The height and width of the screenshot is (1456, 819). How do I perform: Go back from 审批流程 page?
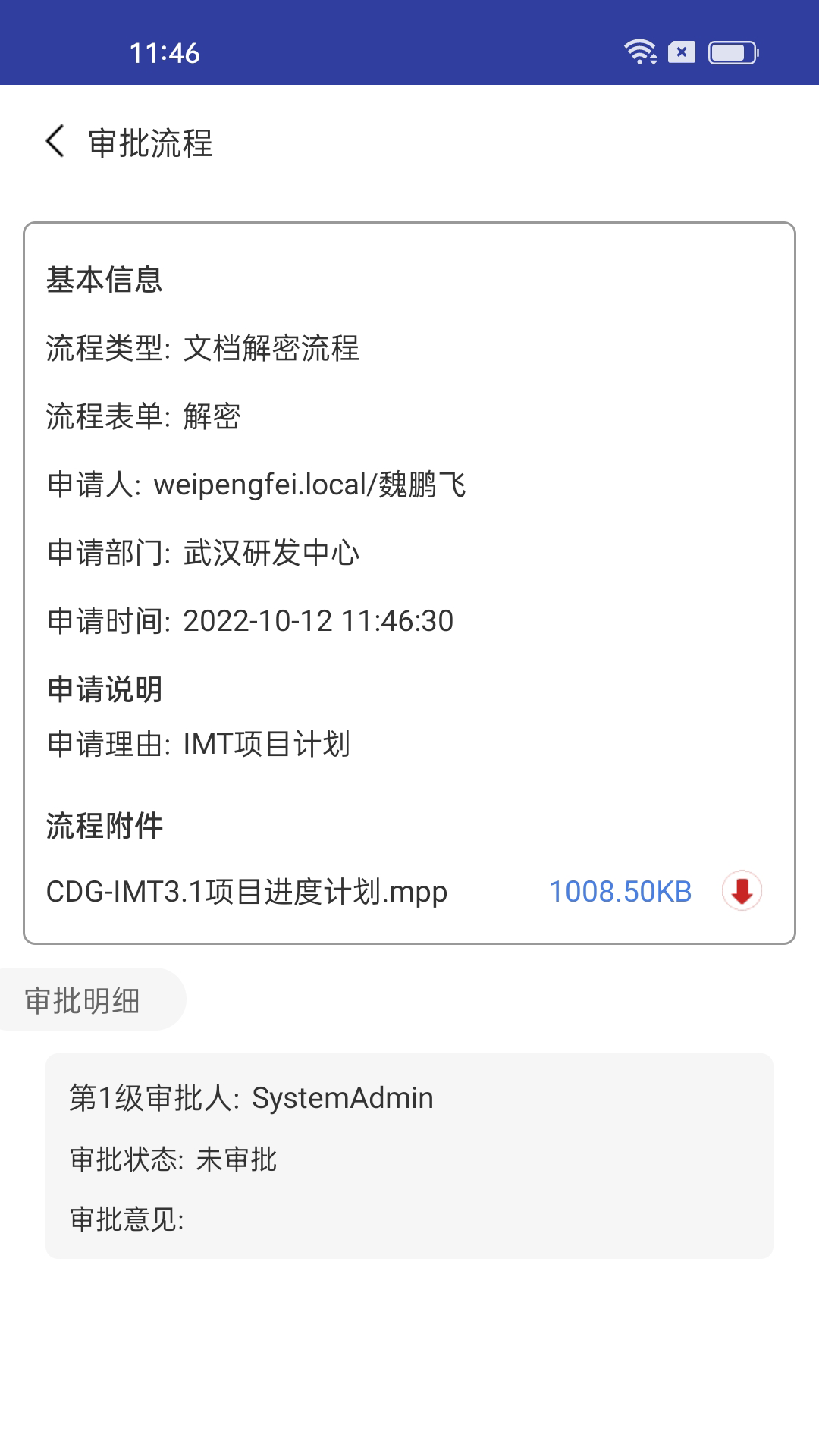point(55,142)
